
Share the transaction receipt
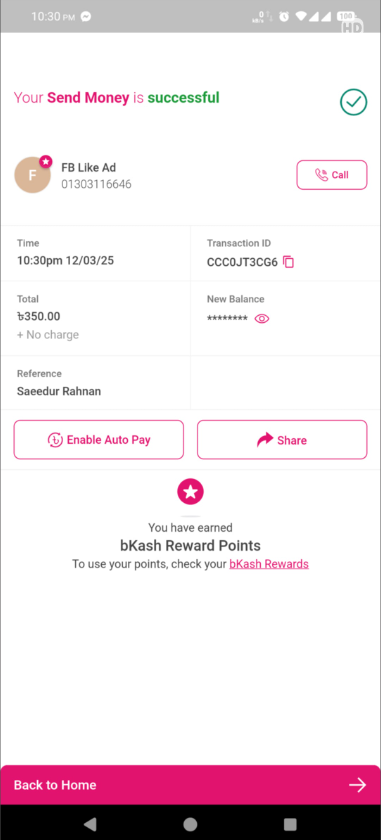click(x=282, y=440)
